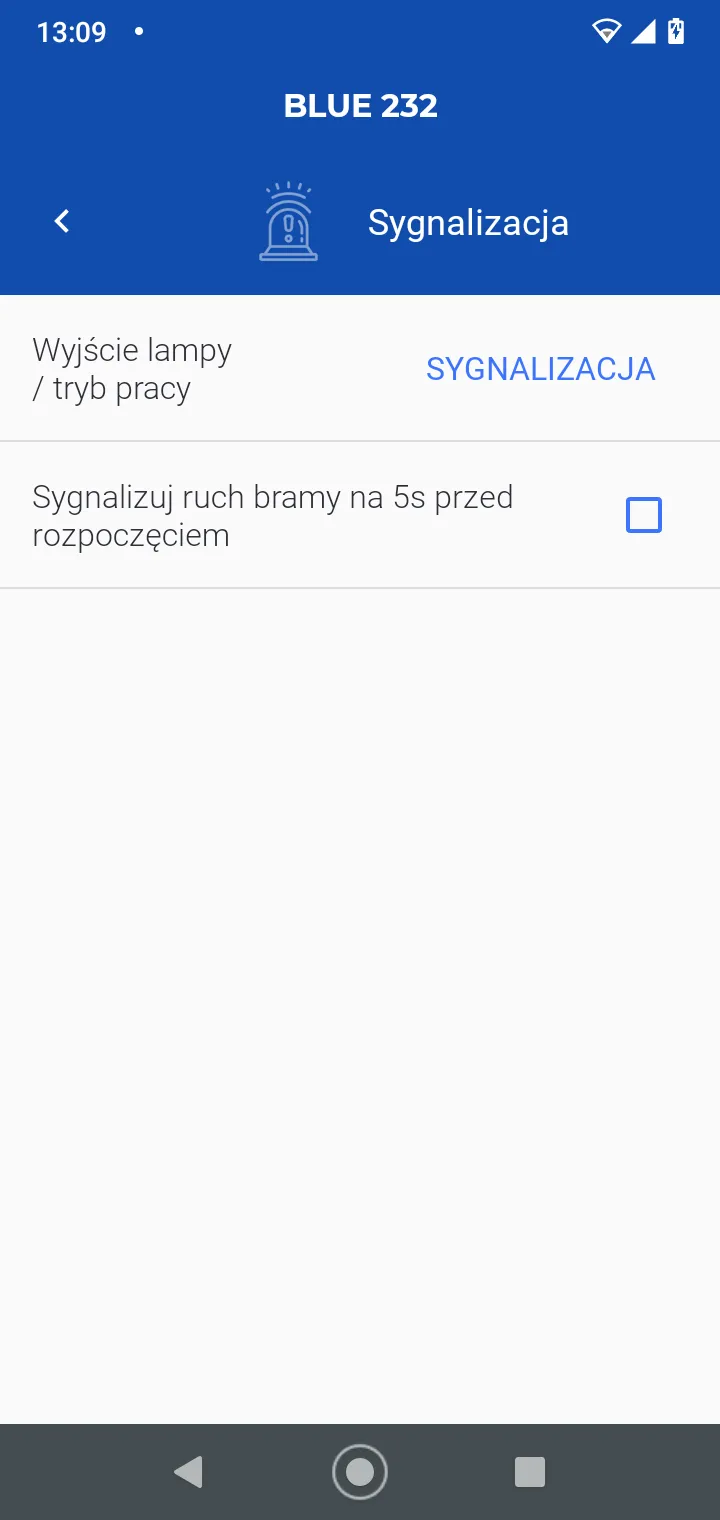
Task: Go back using the header arrow
Action: [62, 221]
